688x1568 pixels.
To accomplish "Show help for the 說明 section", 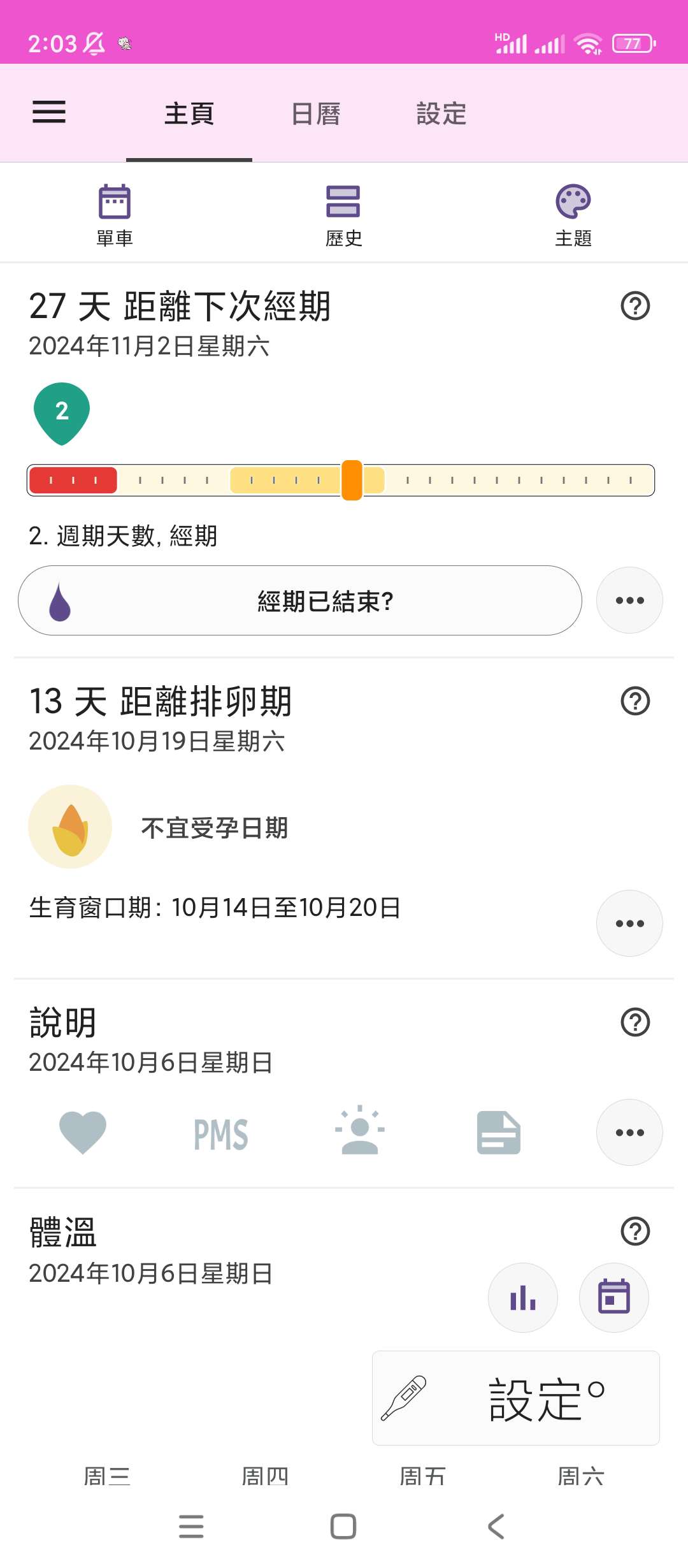I will point(635,1022).
